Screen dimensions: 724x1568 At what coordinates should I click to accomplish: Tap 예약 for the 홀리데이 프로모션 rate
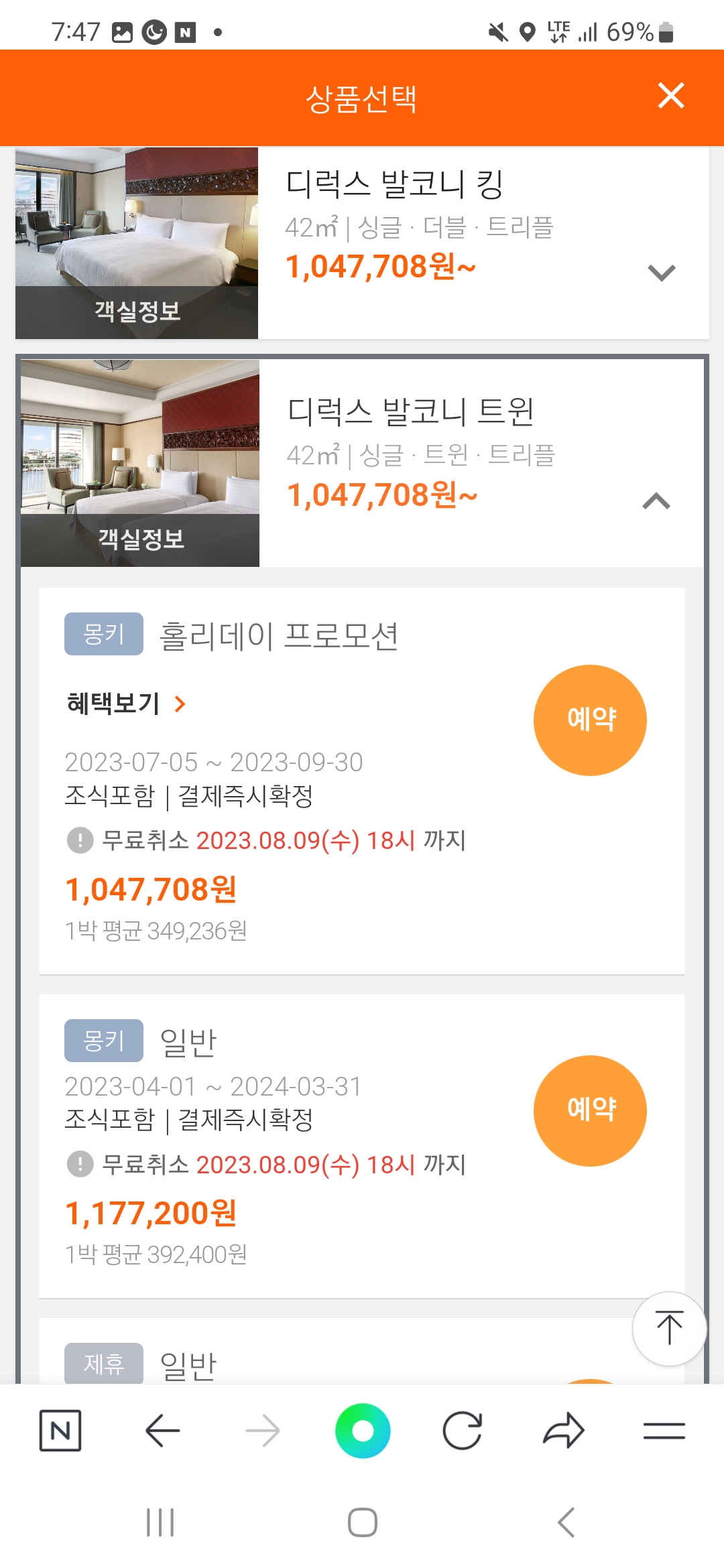click(590, 720)
